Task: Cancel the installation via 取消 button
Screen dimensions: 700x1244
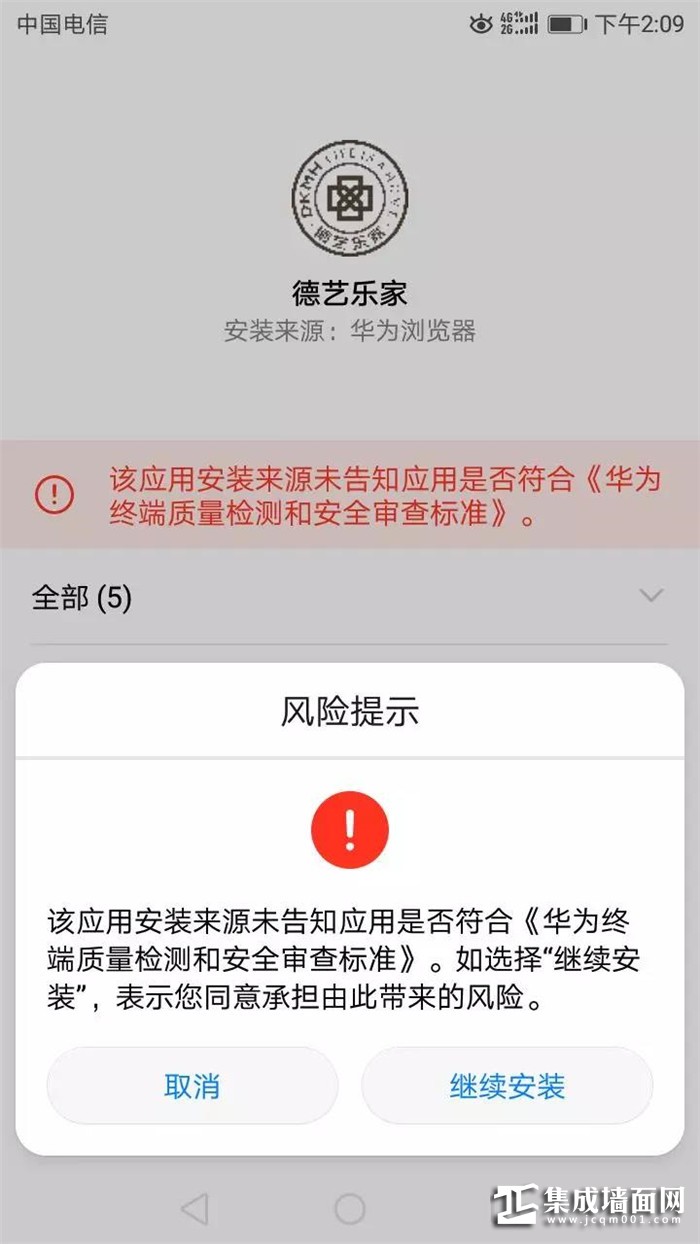Action: tap(192, 1086)
